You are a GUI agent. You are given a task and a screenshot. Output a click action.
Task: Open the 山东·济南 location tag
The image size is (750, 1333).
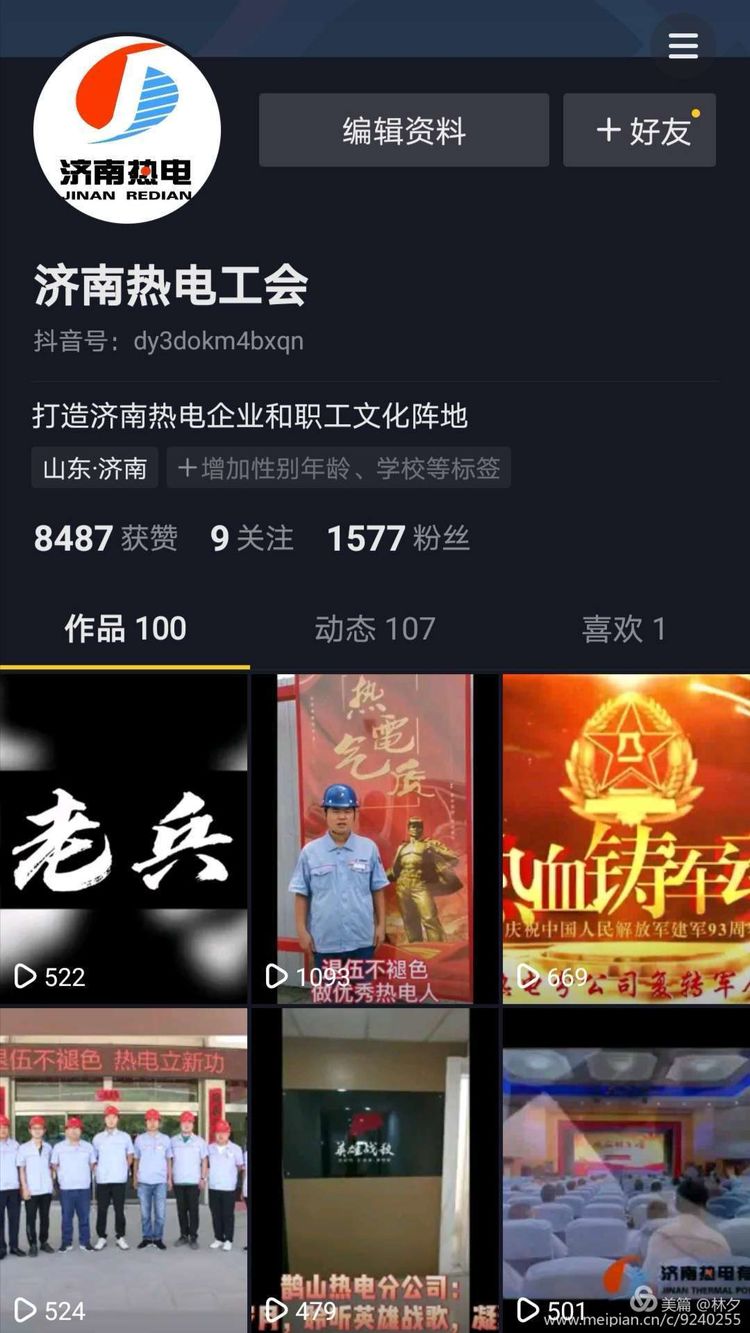point(95,468)
